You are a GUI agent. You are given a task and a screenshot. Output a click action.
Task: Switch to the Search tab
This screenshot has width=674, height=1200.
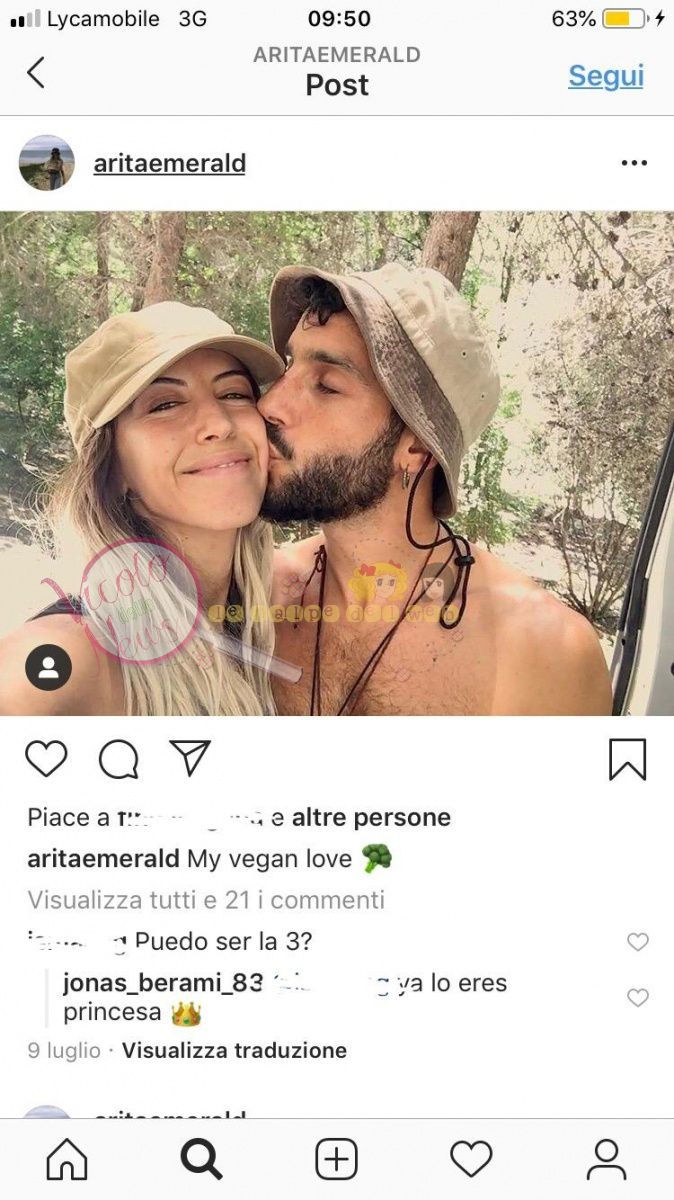[x=201, y=1160]
